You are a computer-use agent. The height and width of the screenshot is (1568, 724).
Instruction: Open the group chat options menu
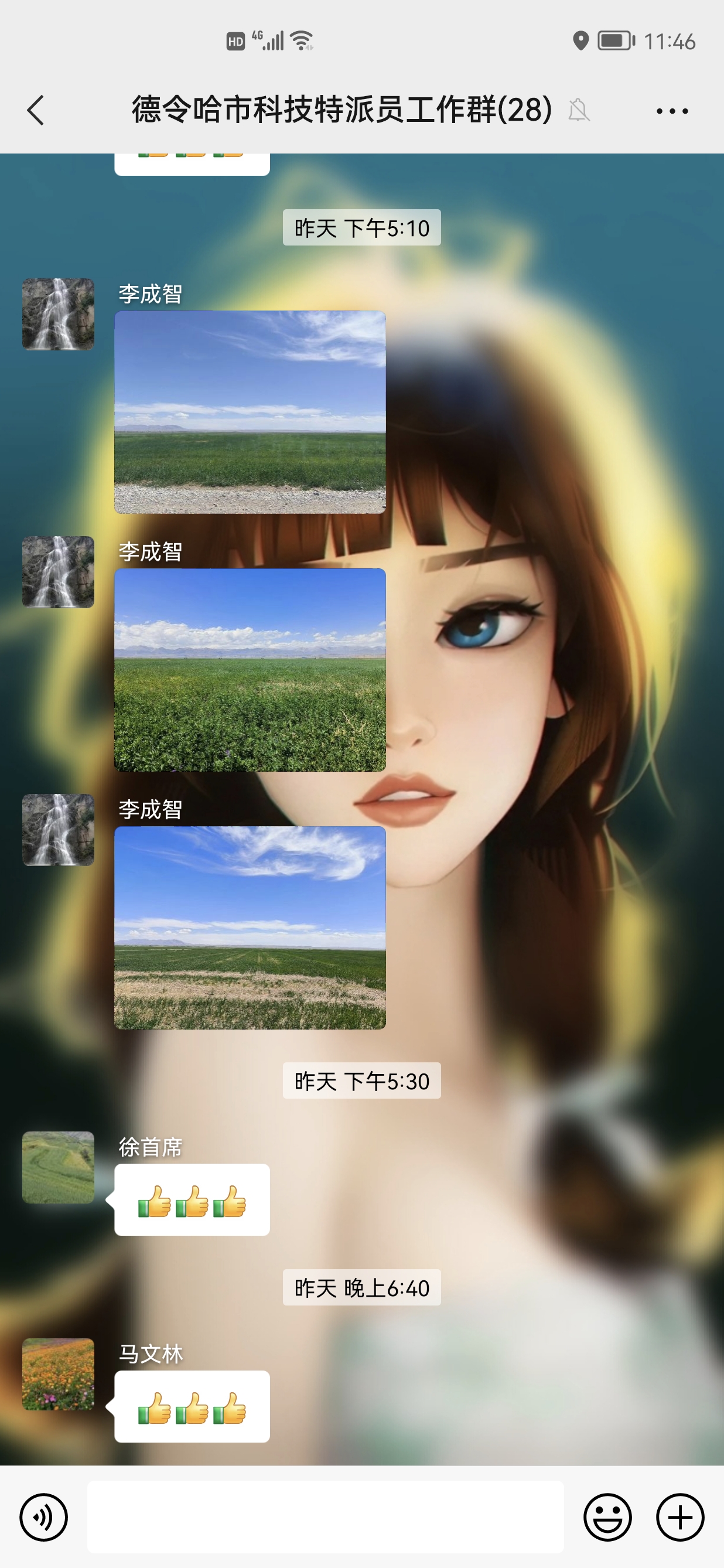pyautogui.click(x=672, y=111)
